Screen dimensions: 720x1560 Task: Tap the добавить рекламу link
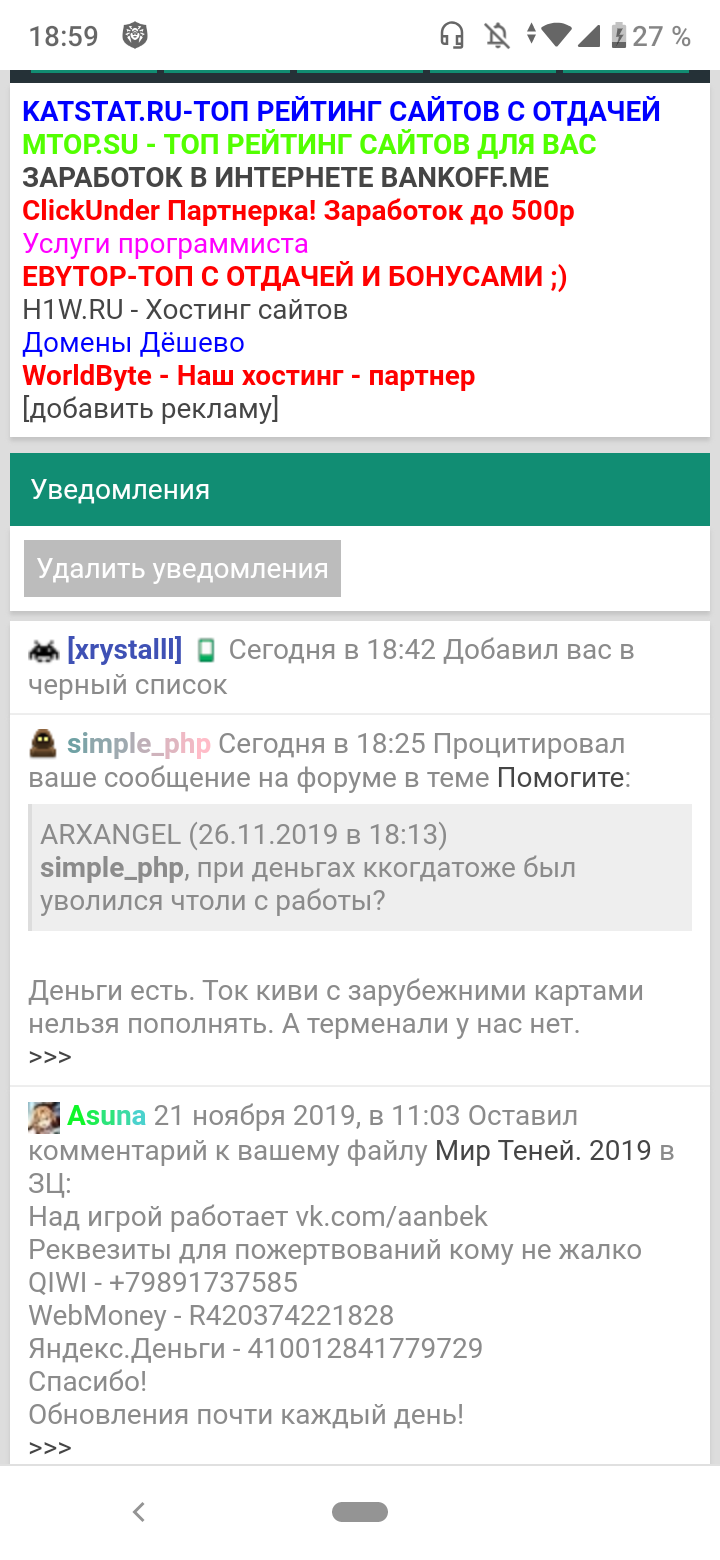(x=150, y=409)
